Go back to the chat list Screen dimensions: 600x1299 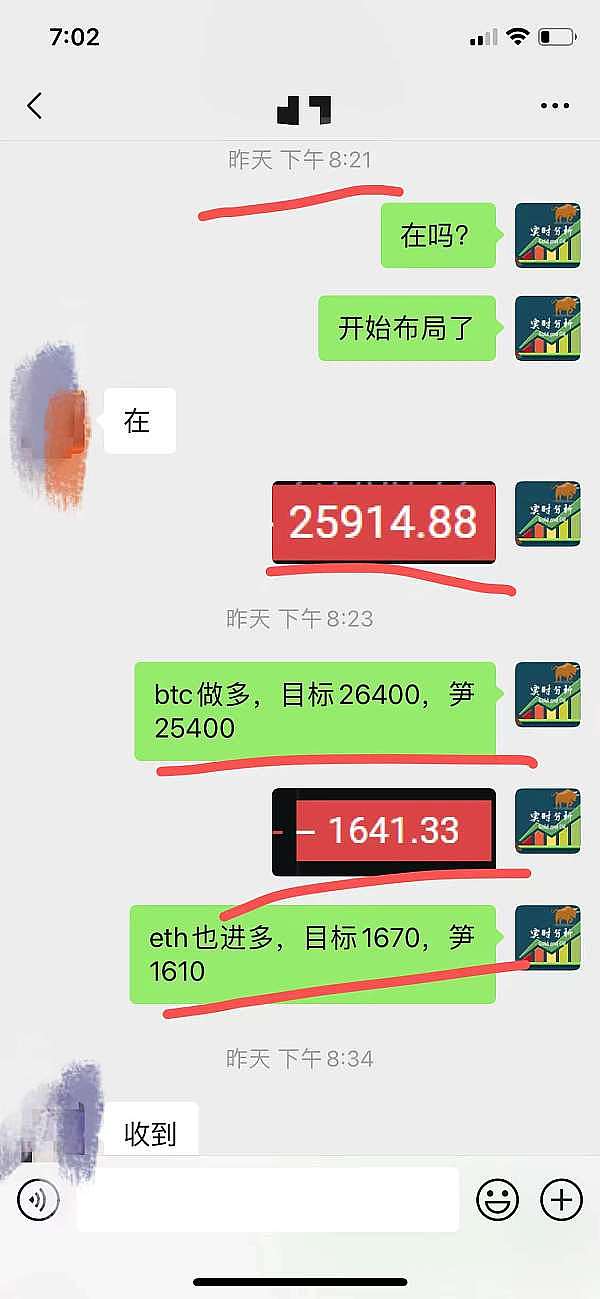[x=35, y=106]
